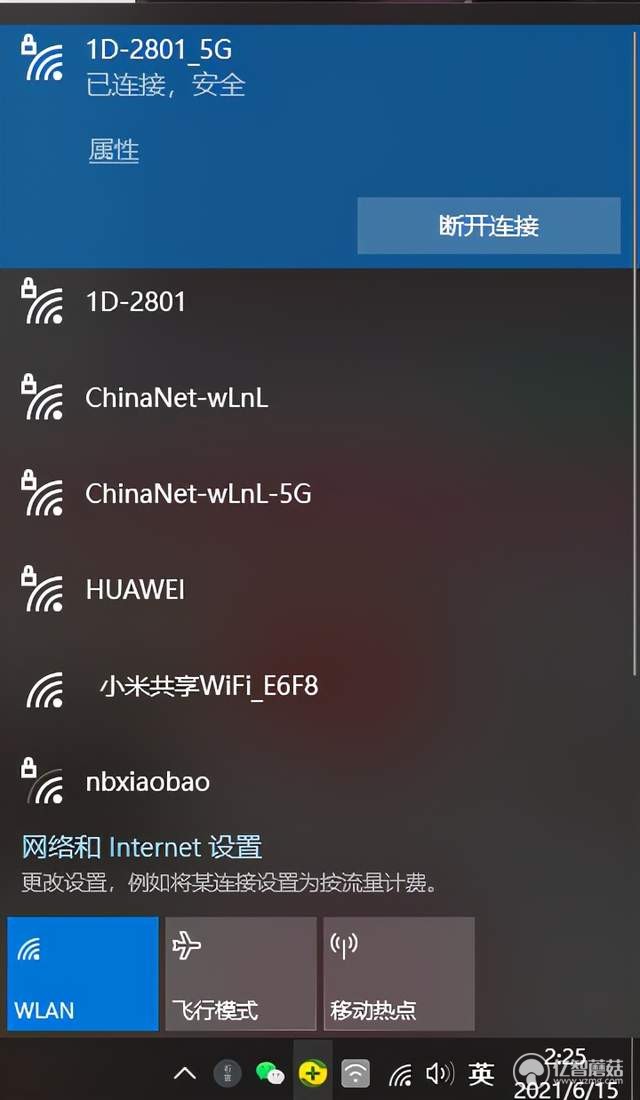Tap the 断开连接 disconnect button
Screen dimensions: 640x1100
(x=488, y=226)
